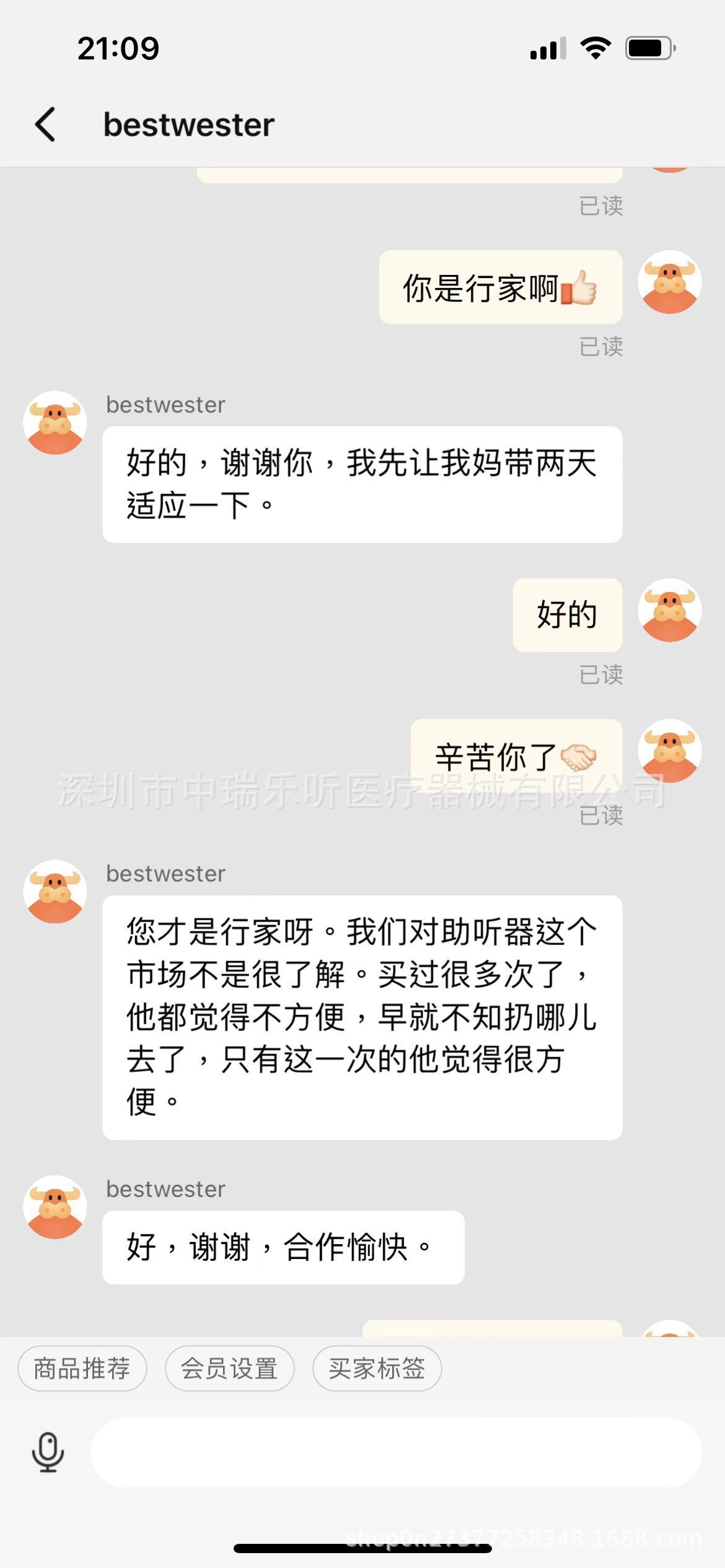Open the 买家标签 chip
Viewport: 725px width, 1568px height.
(x=377, y=1368)
